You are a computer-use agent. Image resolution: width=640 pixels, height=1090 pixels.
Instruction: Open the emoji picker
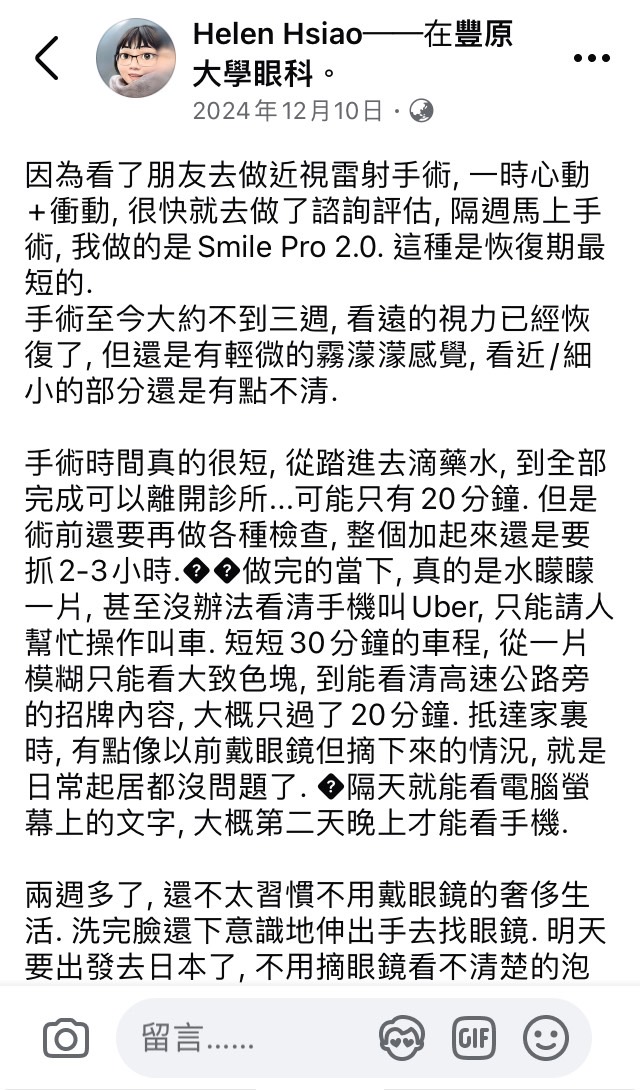(546, 1039)
